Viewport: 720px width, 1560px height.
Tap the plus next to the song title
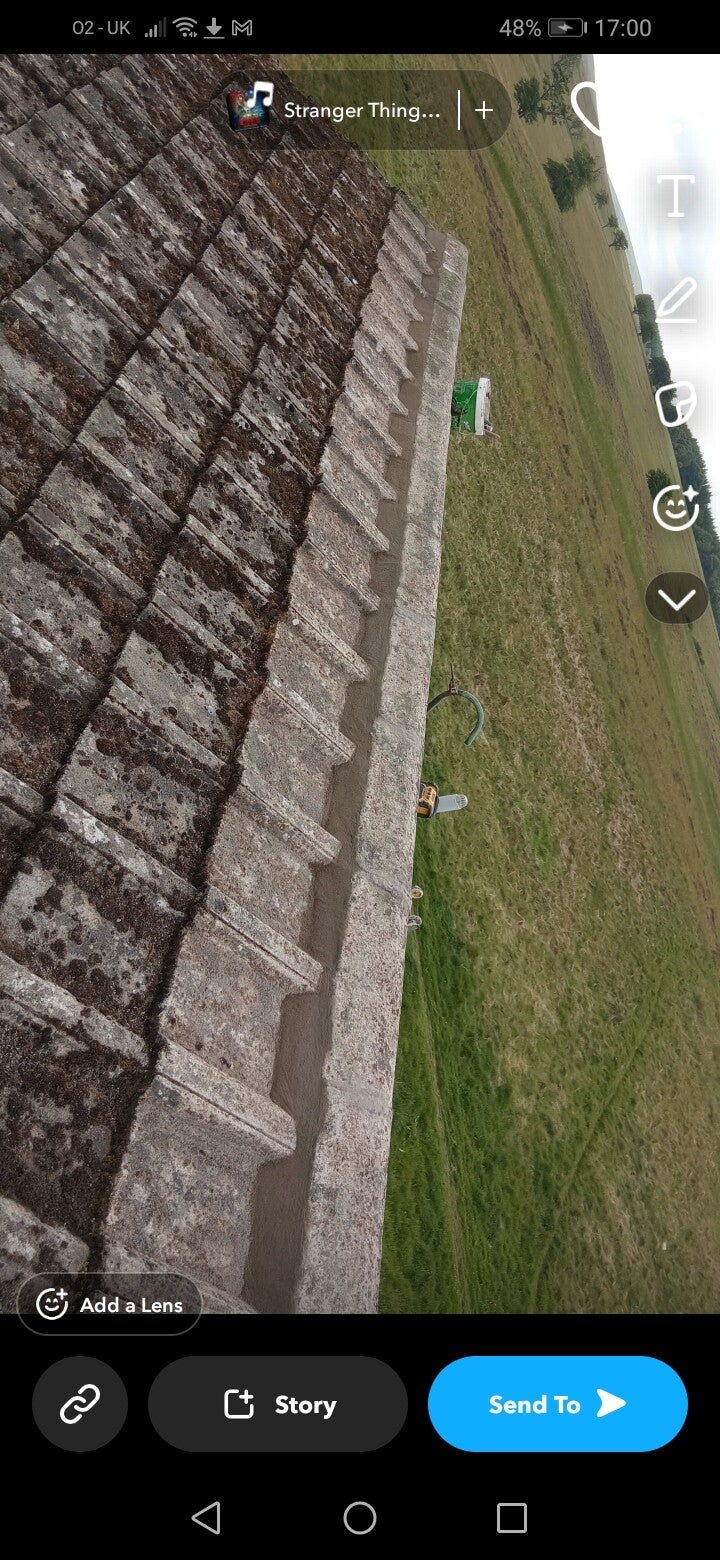point(484,110)
